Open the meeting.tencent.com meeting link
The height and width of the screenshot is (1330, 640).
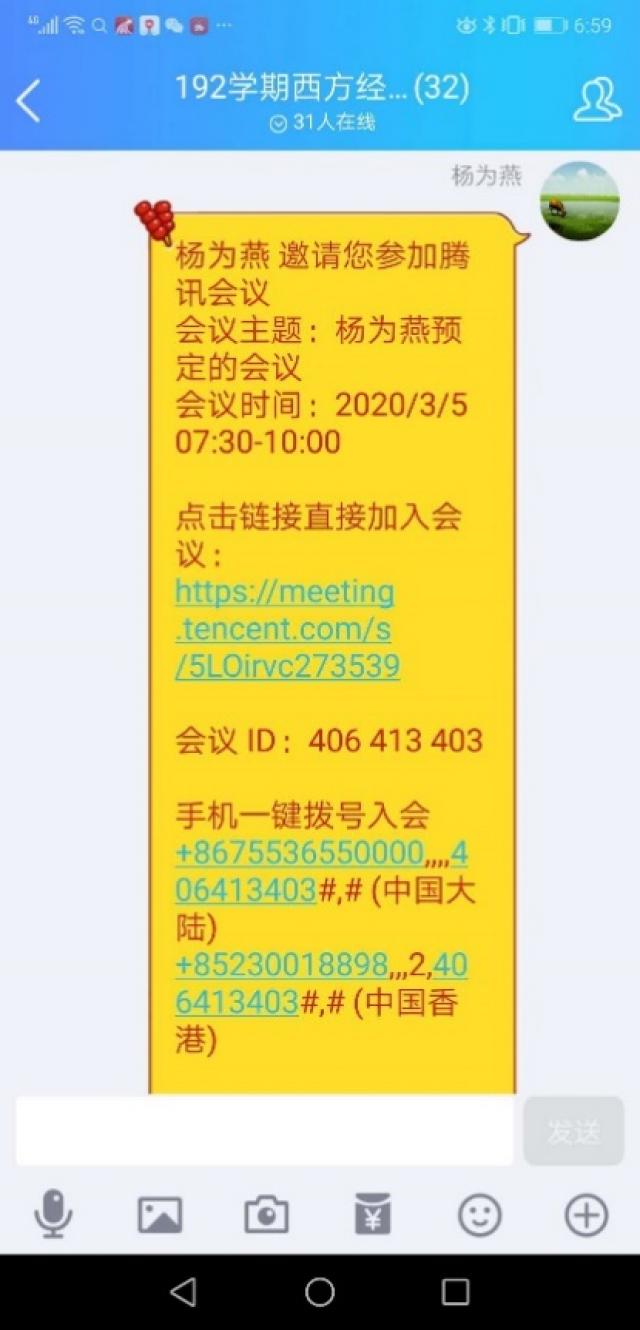coord(285,629)
